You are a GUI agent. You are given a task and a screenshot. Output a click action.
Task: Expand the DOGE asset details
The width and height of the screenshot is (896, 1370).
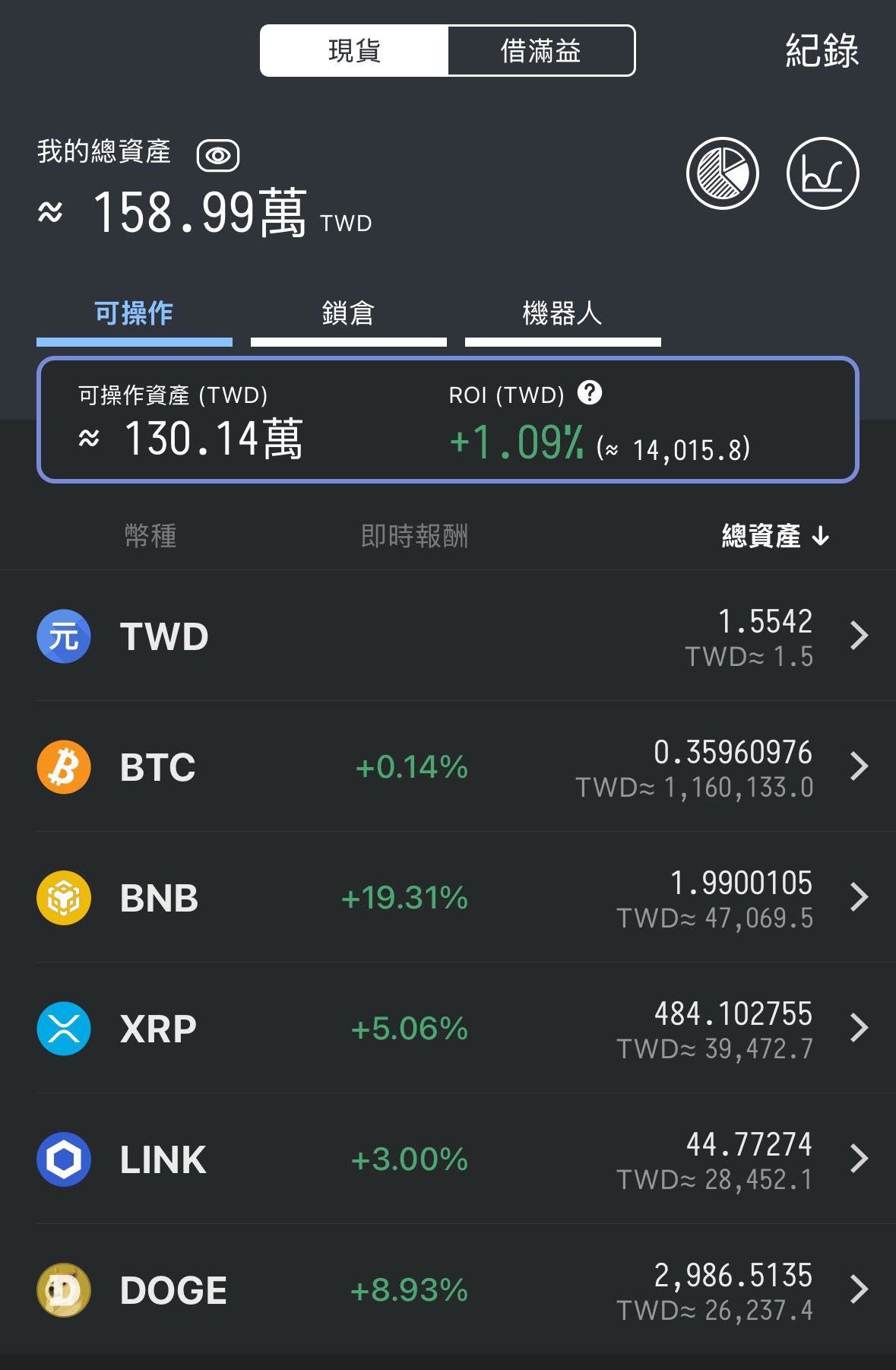tap(860, 1289)
